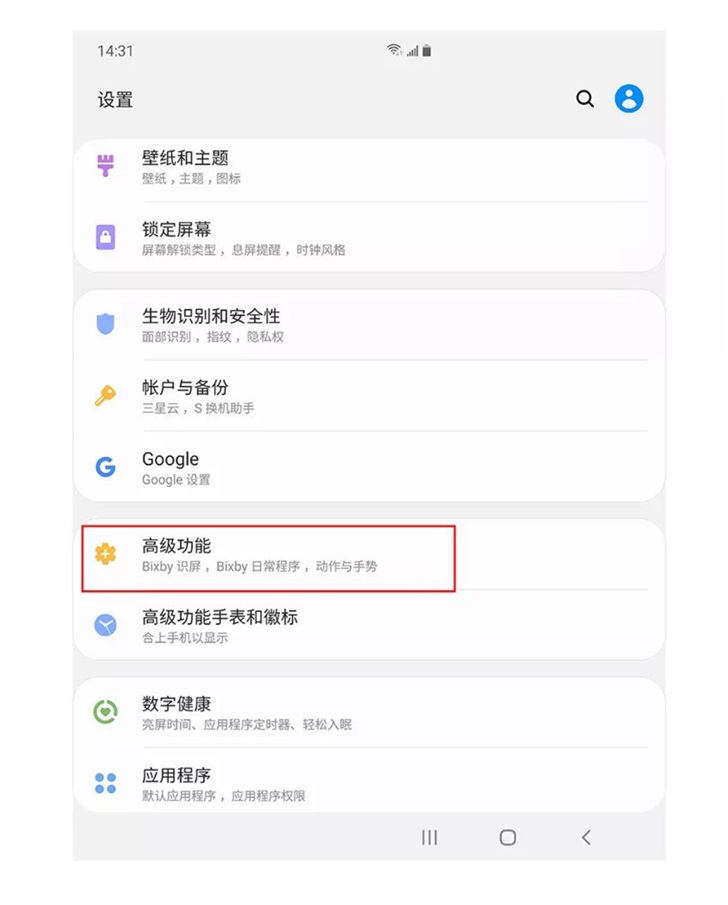Open the recent apps view
The width and height of the screenshot is (728, 905).
click(x=430, y=838)
